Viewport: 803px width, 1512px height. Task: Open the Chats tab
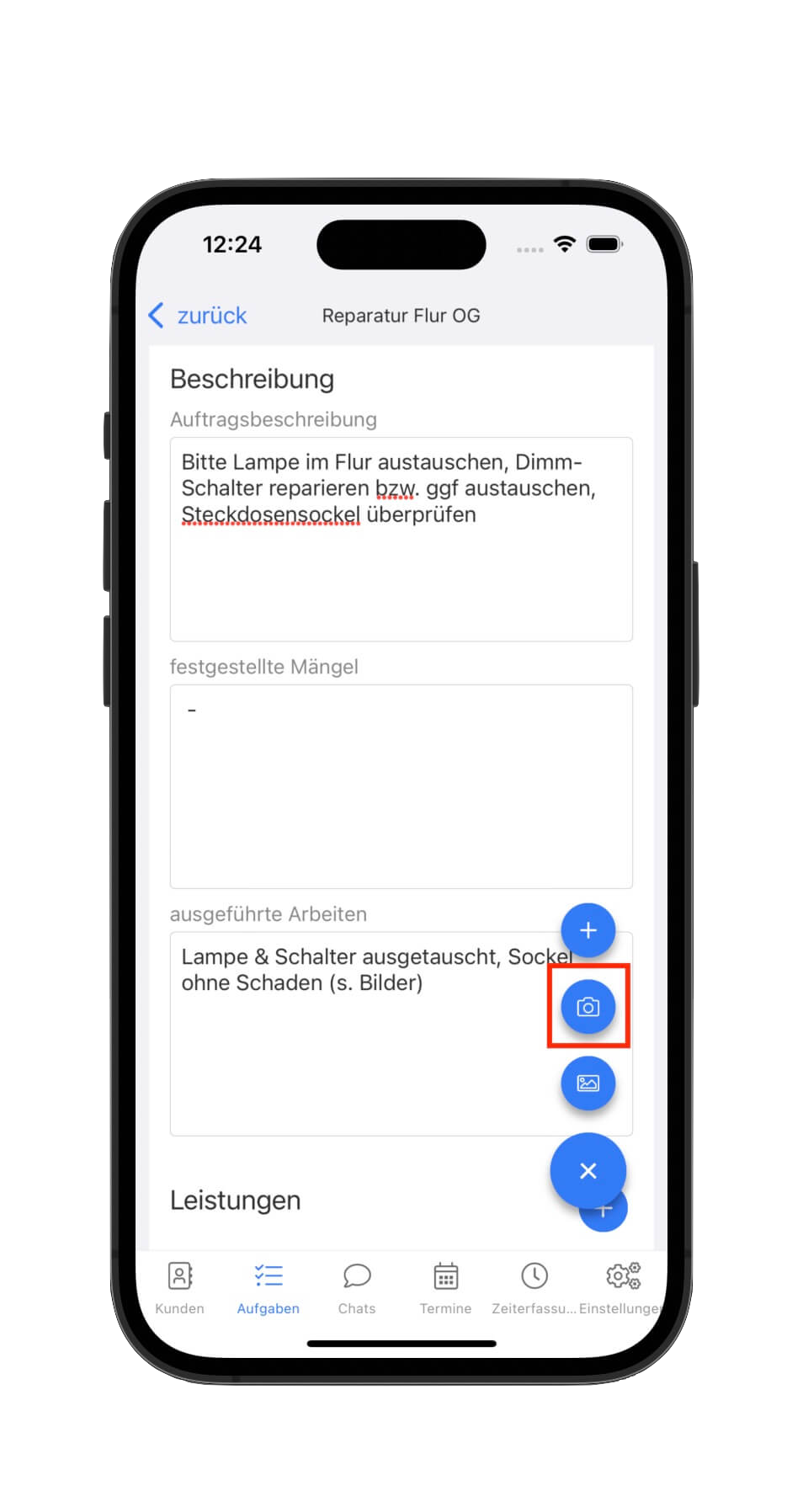point(357,1288)
